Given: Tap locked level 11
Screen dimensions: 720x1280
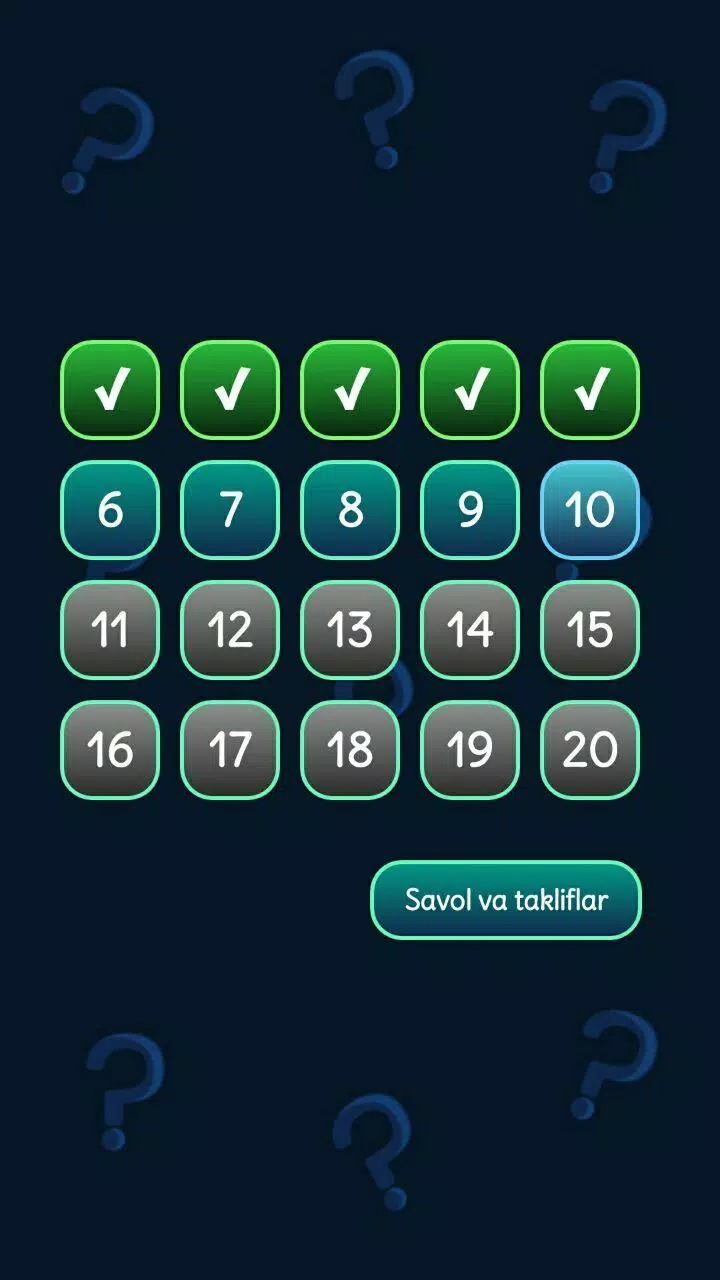Looking at the screenshot, I should click(110, 630).
